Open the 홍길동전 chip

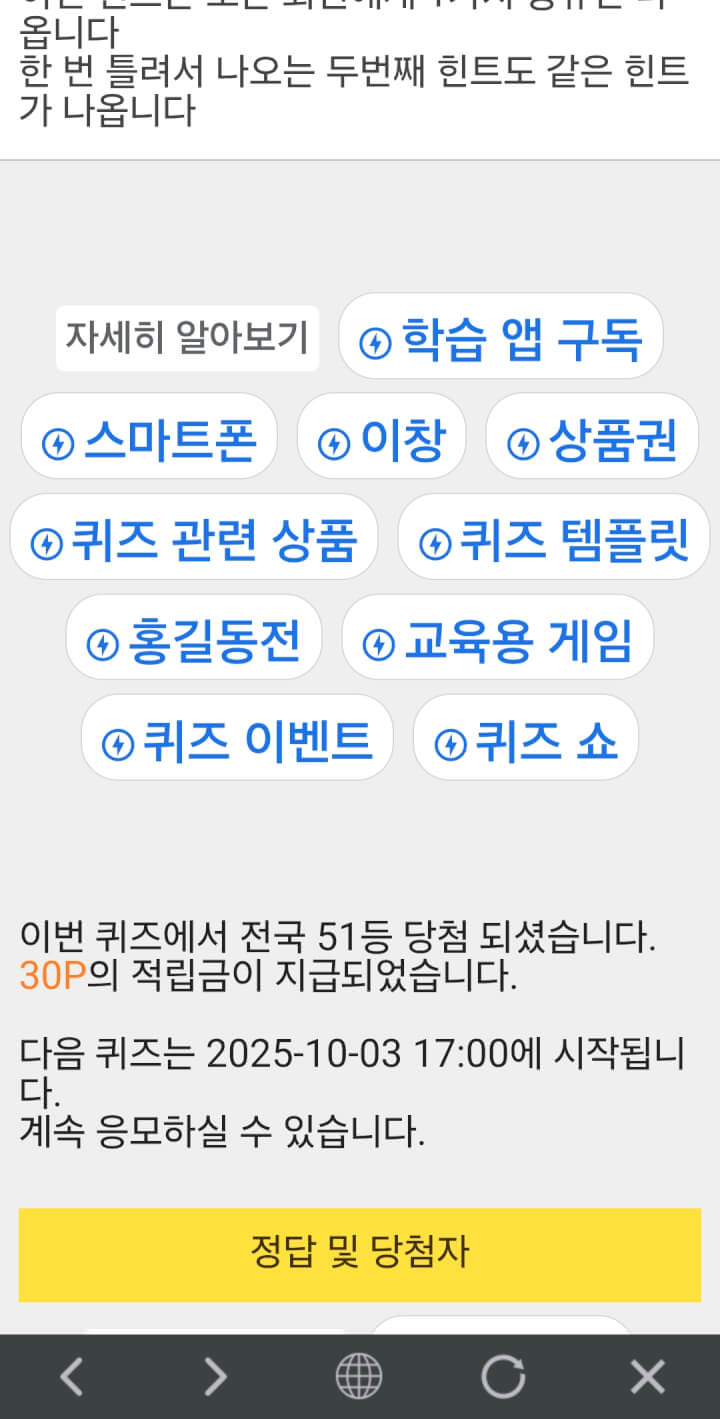[x=194, y=640]
